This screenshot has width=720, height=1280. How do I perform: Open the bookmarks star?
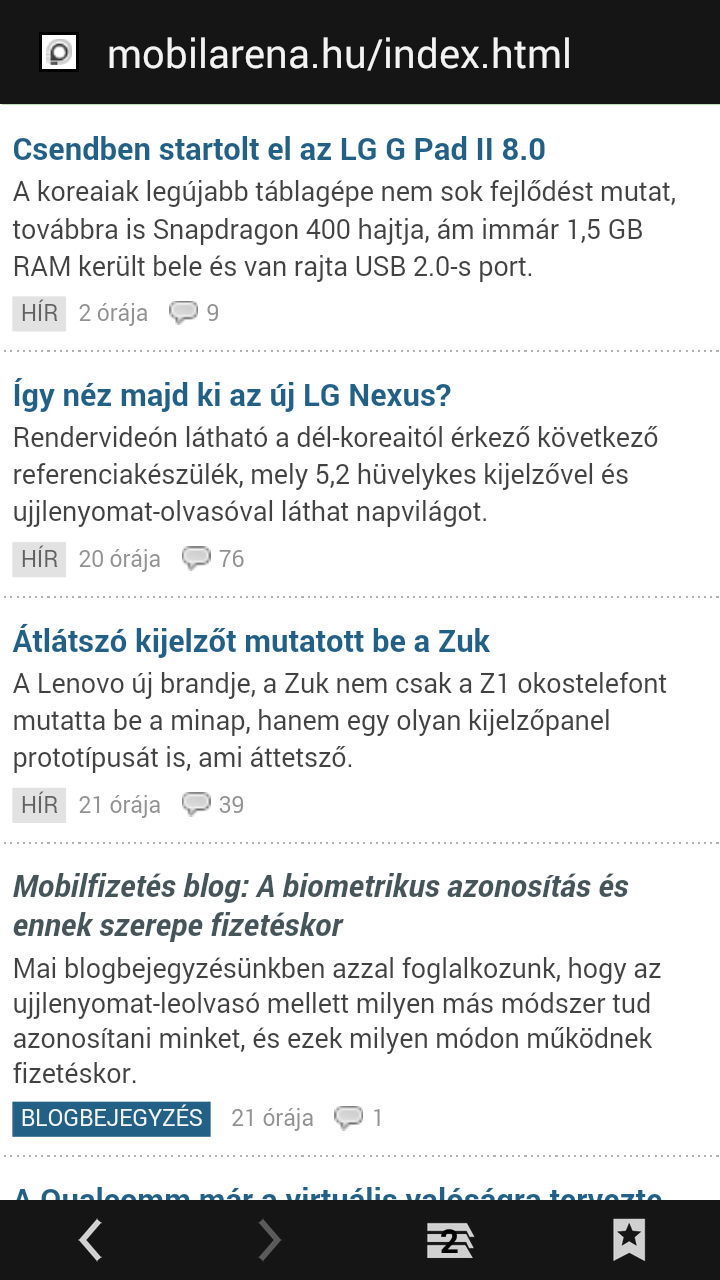(629, 1241)
